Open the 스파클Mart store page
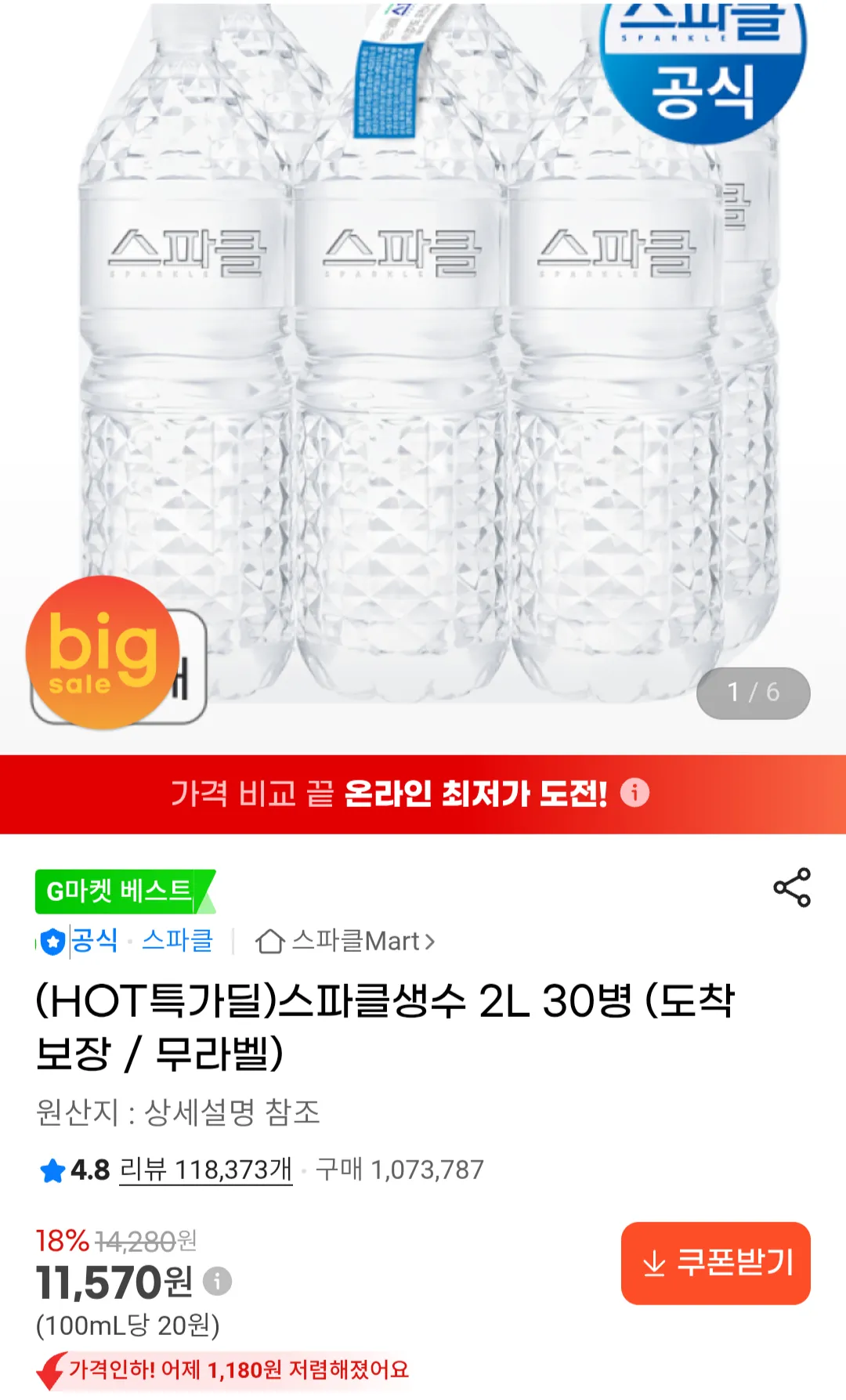The width and height of the screenshot is (846, 1400). pos(345,941)
